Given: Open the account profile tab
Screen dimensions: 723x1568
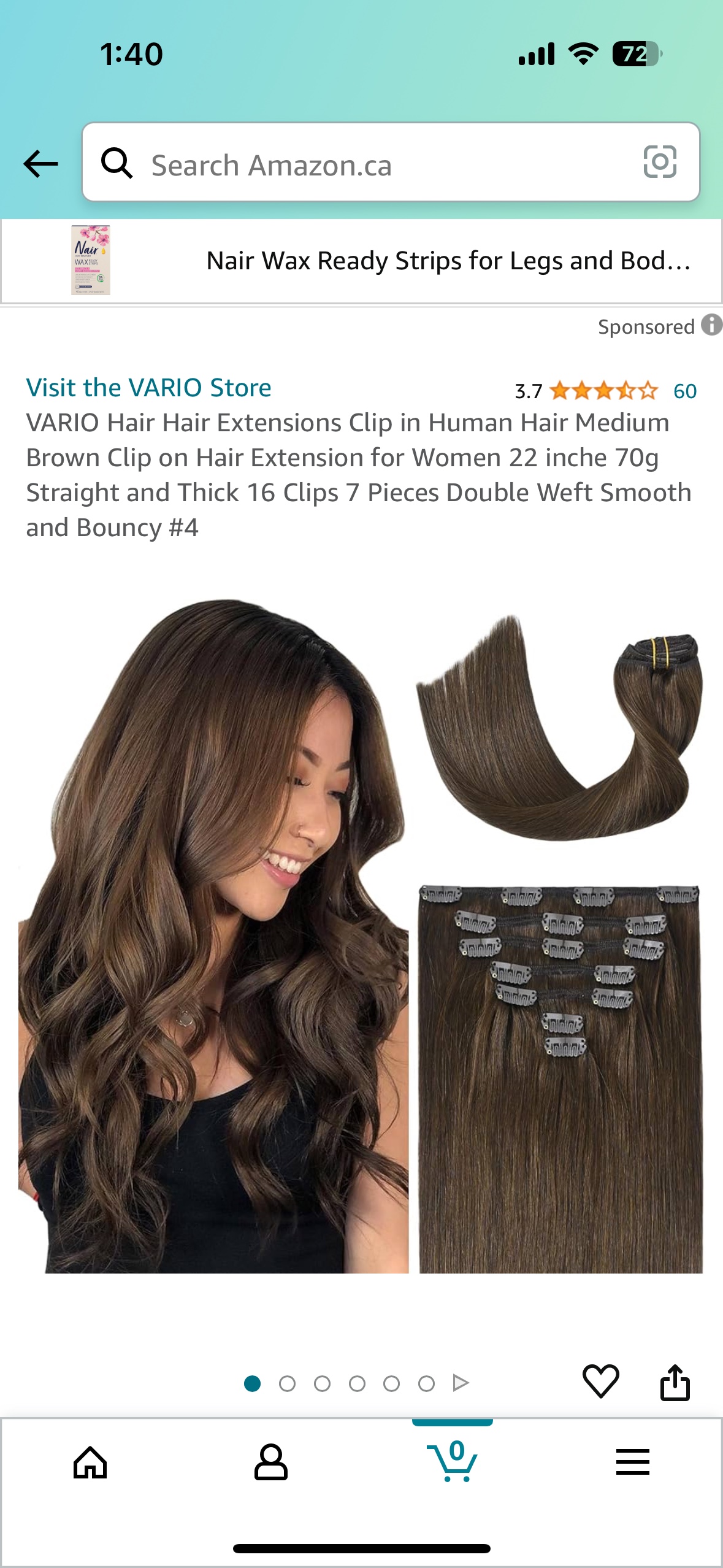Looking at the screenshot, I should 270,1462.
